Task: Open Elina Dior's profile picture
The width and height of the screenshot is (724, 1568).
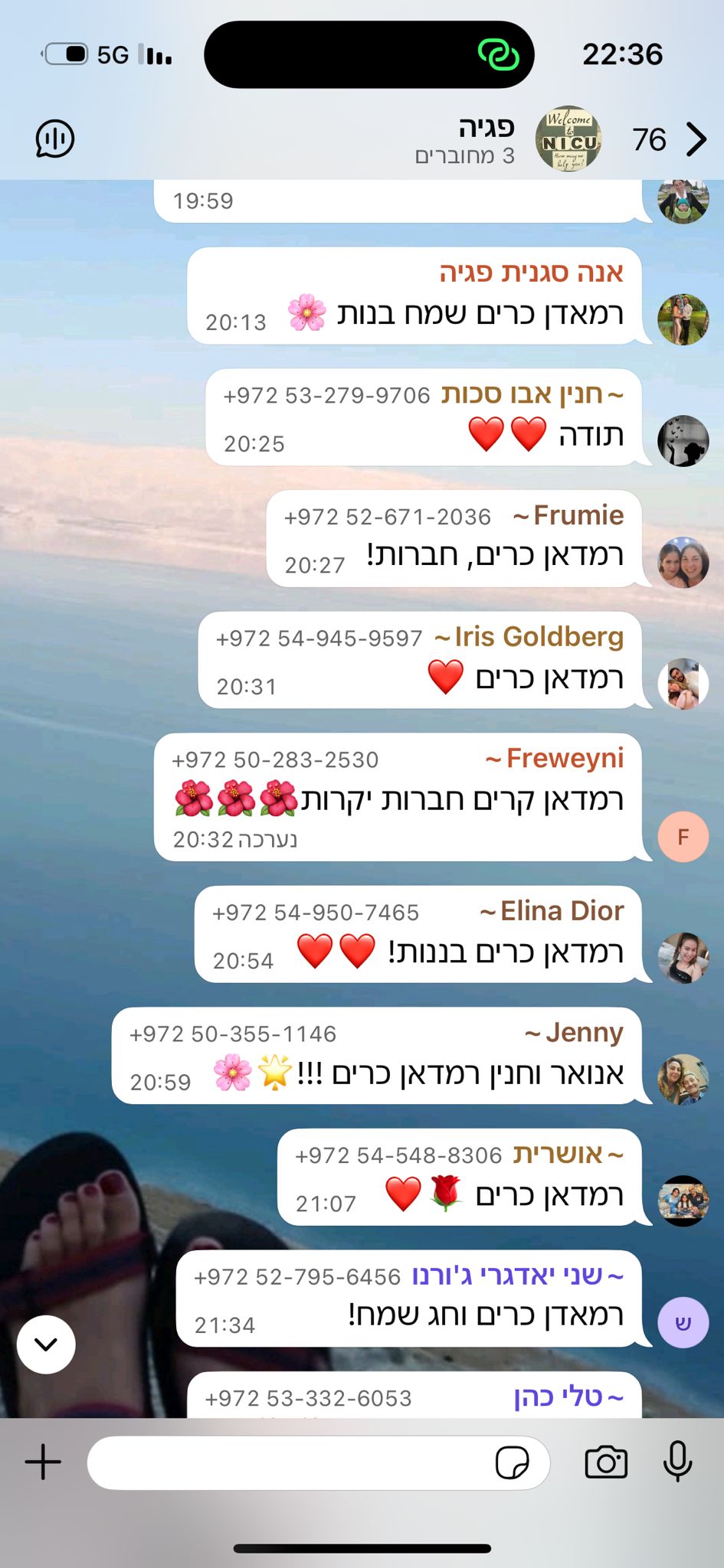Action: pyautogui.click(x=683, y=958)
